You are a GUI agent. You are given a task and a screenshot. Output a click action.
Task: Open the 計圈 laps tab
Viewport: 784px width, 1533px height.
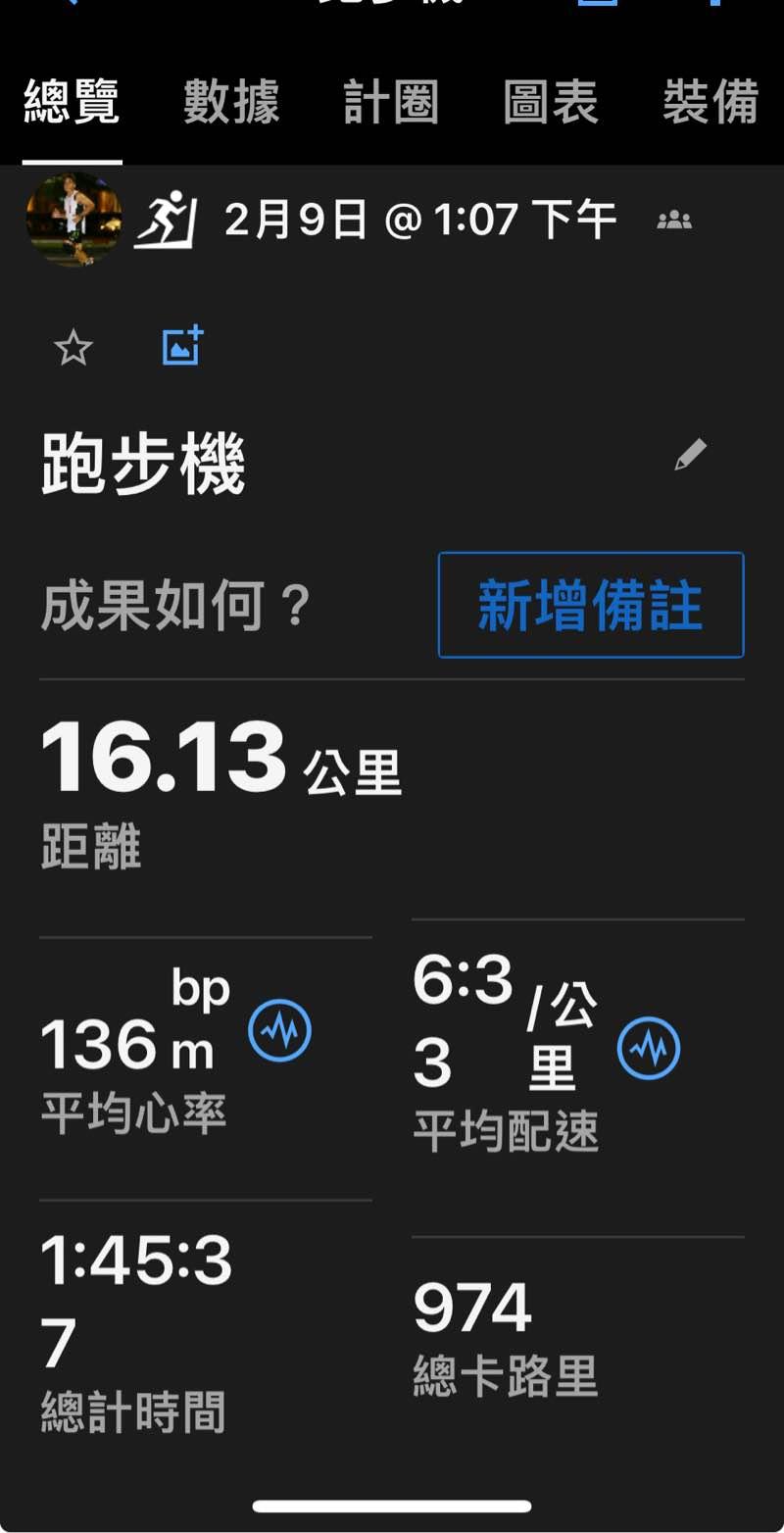391,103
